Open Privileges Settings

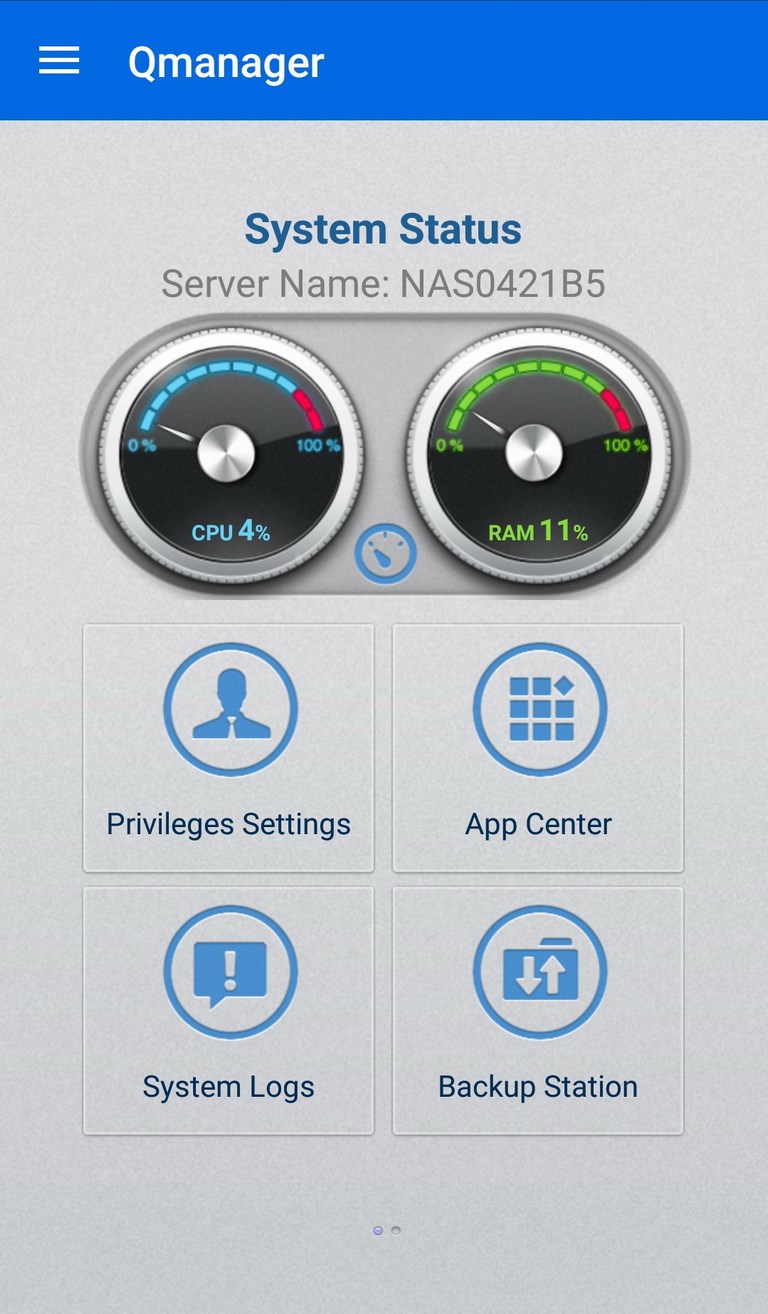(x=228, y=748)
